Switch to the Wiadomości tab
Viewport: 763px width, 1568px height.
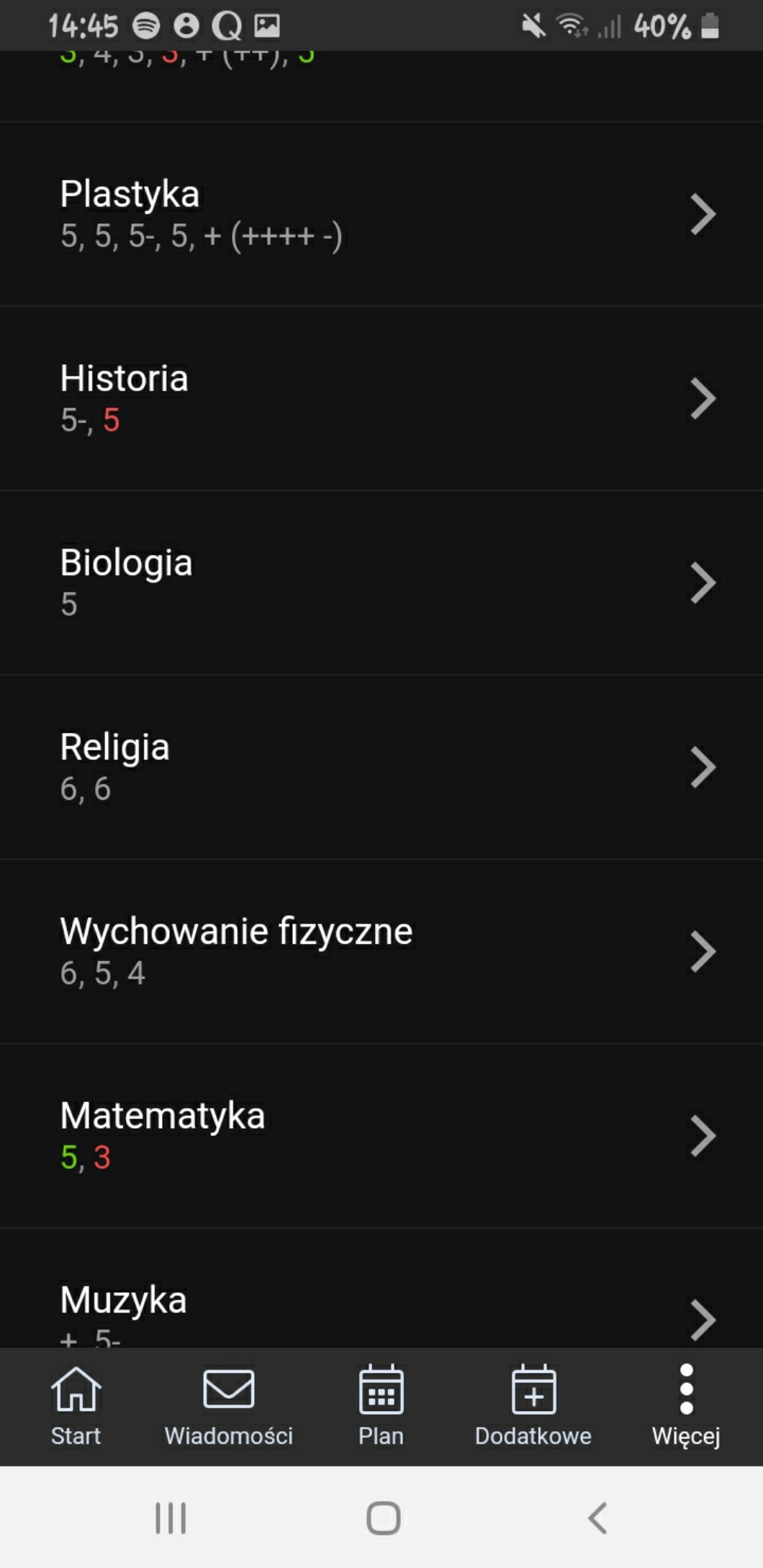tap(229, 1406)
